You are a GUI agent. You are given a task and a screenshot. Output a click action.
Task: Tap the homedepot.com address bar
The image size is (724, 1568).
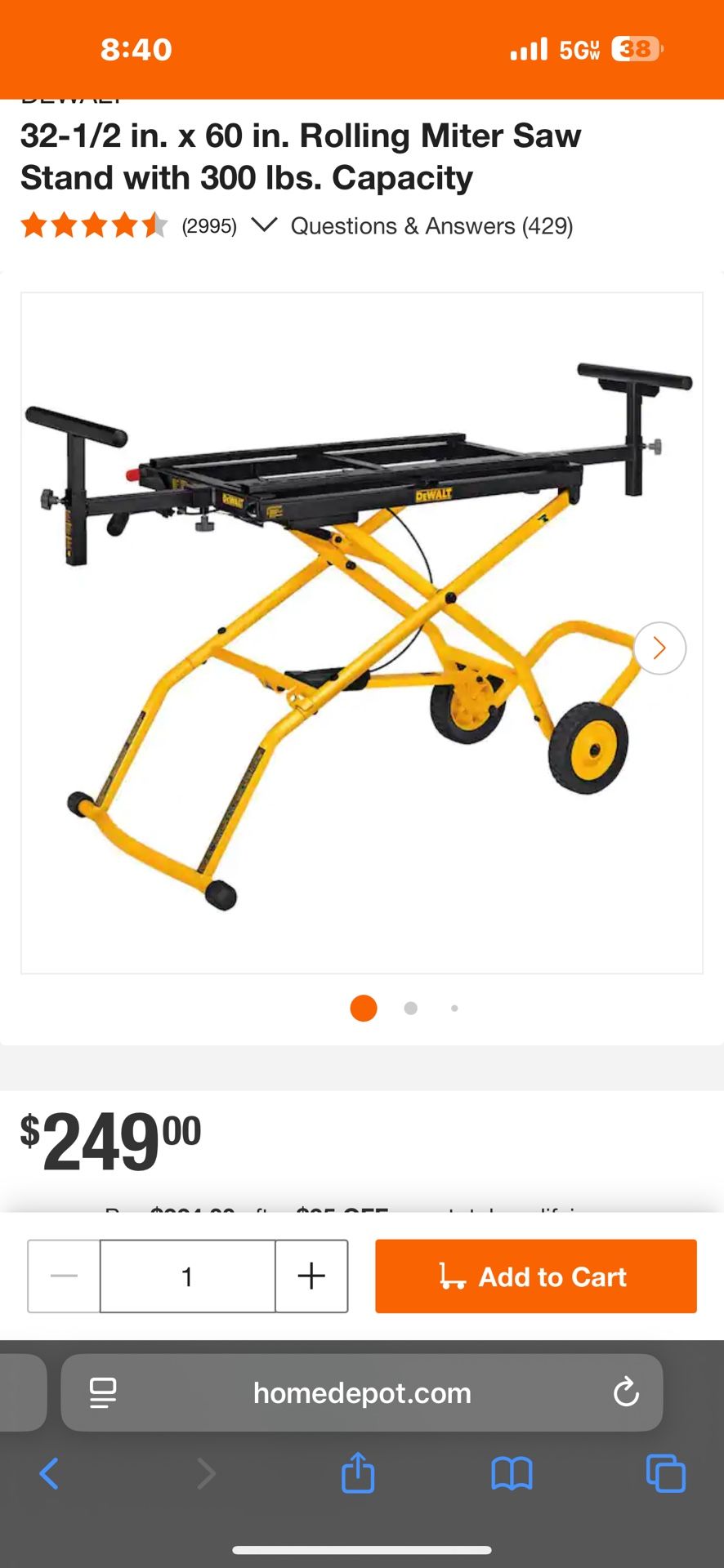pos(362,1392)
